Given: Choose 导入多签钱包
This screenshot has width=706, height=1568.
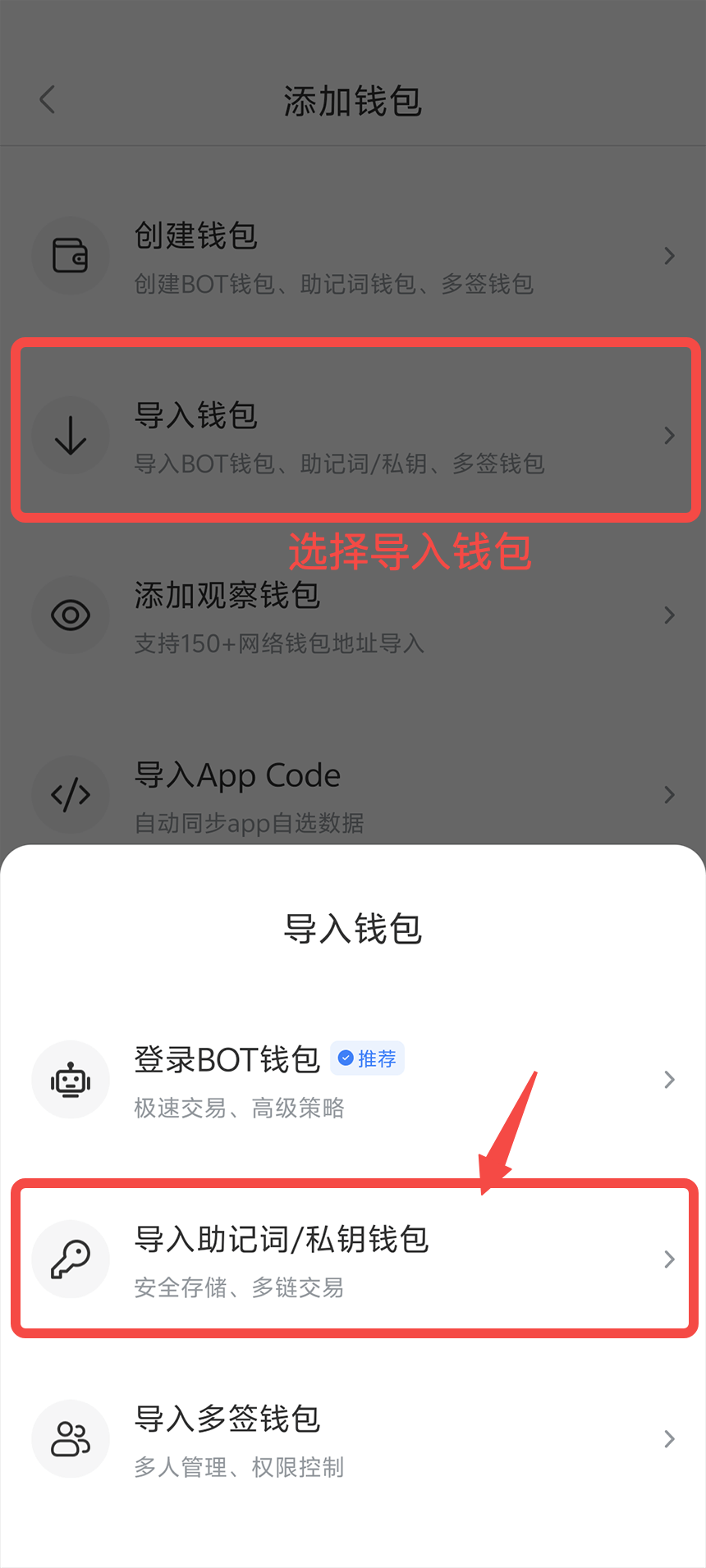Looking at the screenshot, I should coord(353,1439).
